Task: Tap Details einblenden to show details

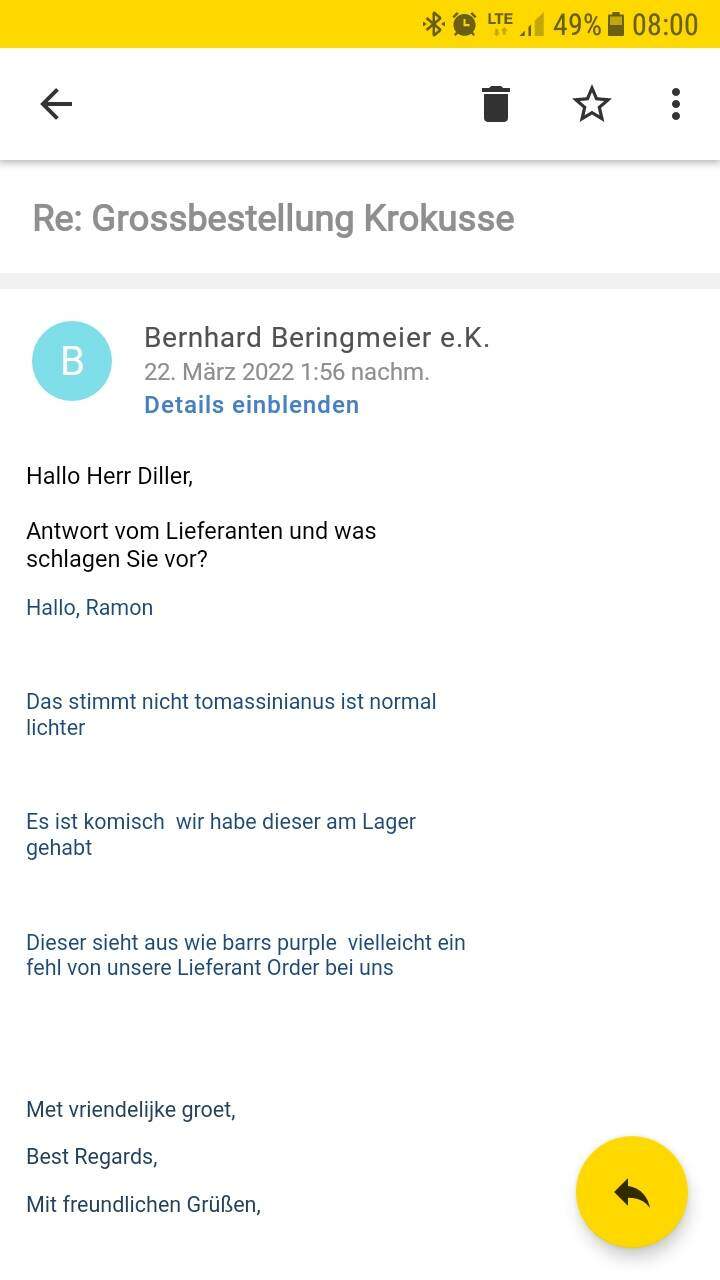Action: pyautogui.click(x=251, y=405)
